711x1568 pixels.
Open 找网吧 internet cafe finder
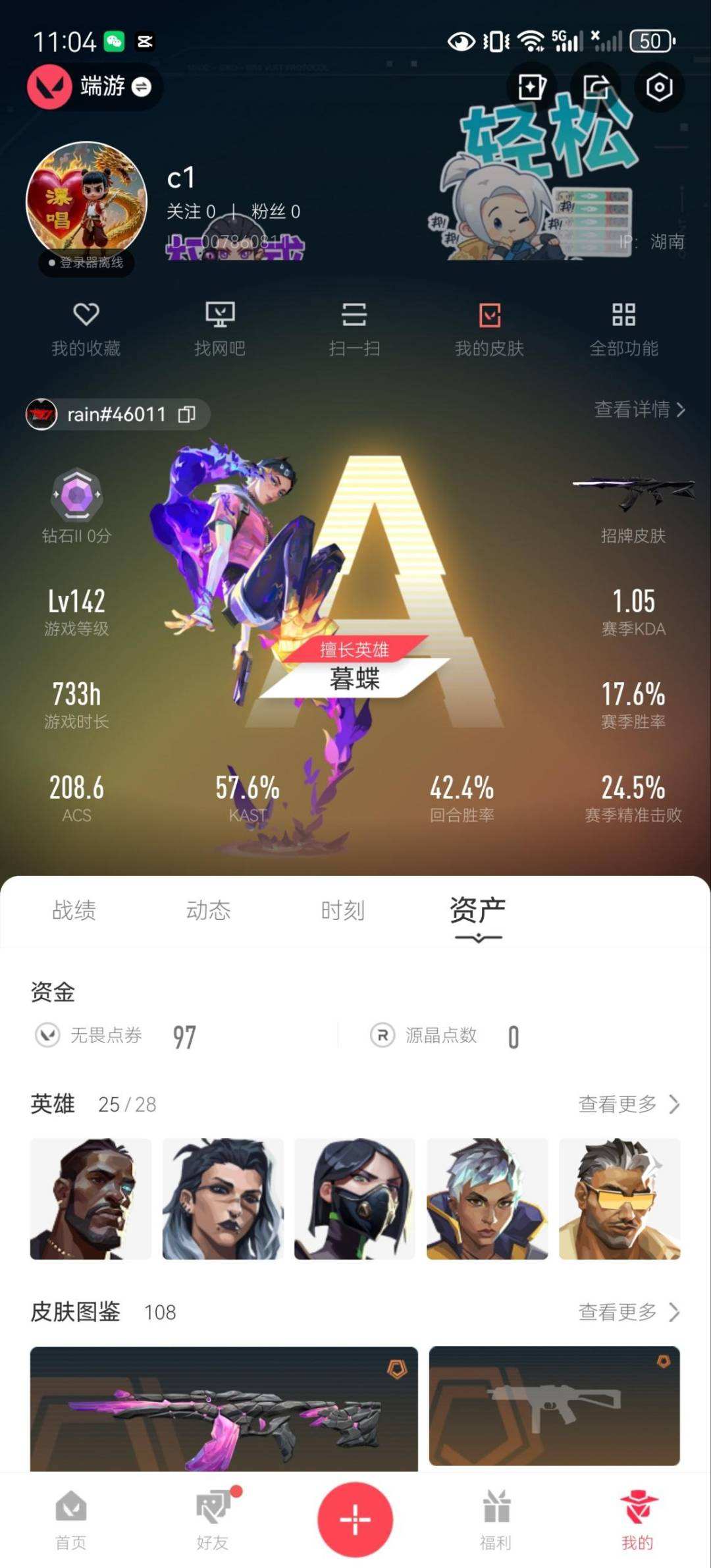(x=220, y=329)
